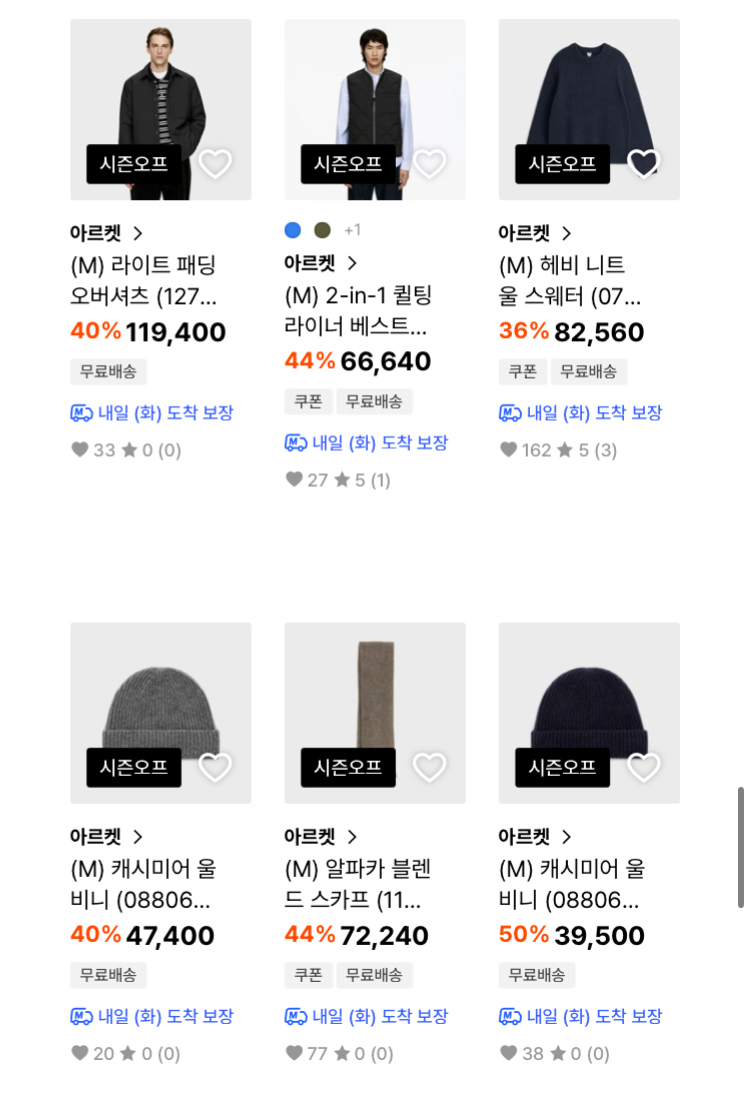Open the 아르켓 brand above the 47,400 beanie
This screenshot has width=750, height=1094.
(x=106, y=836)
